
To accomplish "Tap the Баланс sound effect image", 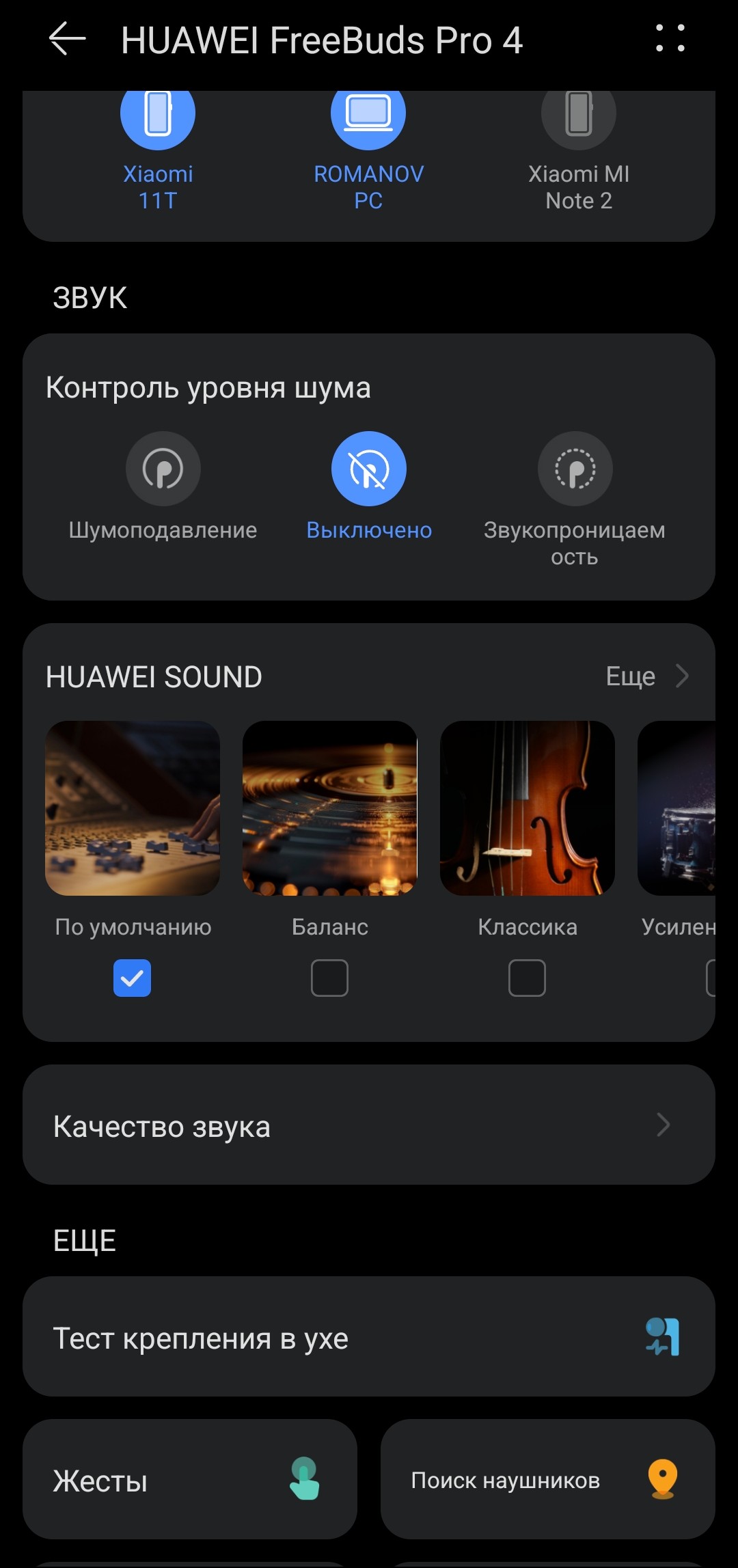I will point(330,808).
